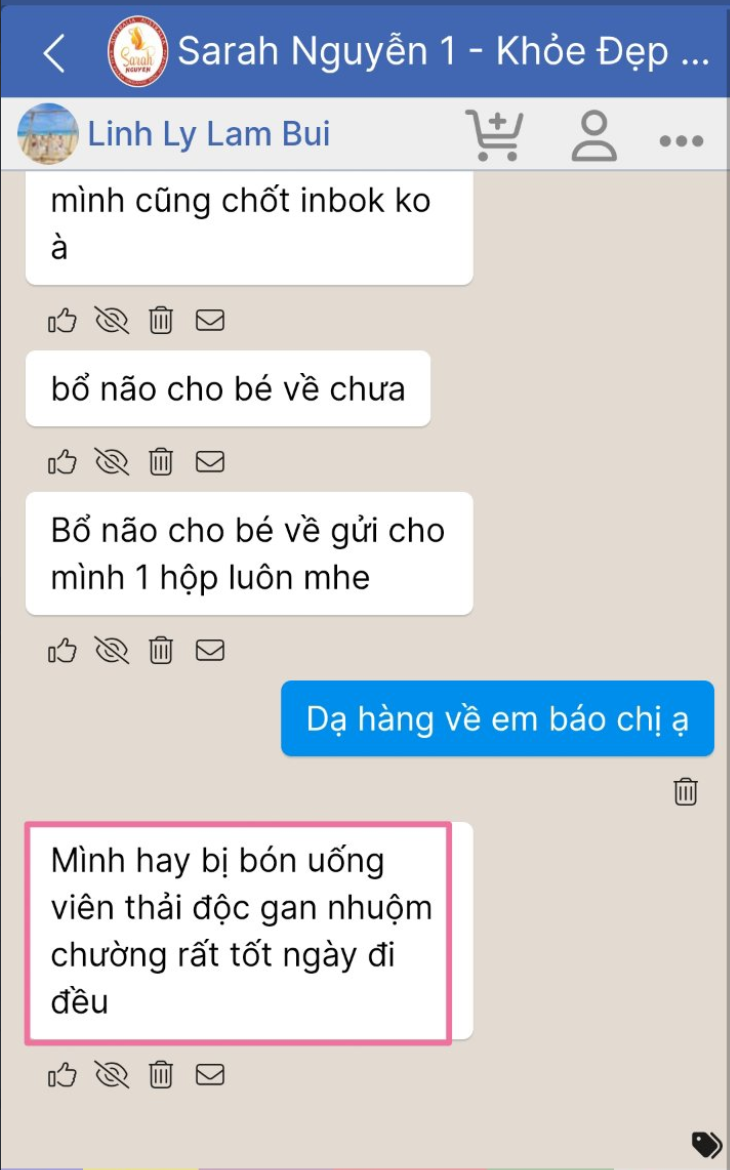Hide the message 'mình cũng chốt inbok ko à'
This screenshot has width=730, height=1170.
click(112, 321)
